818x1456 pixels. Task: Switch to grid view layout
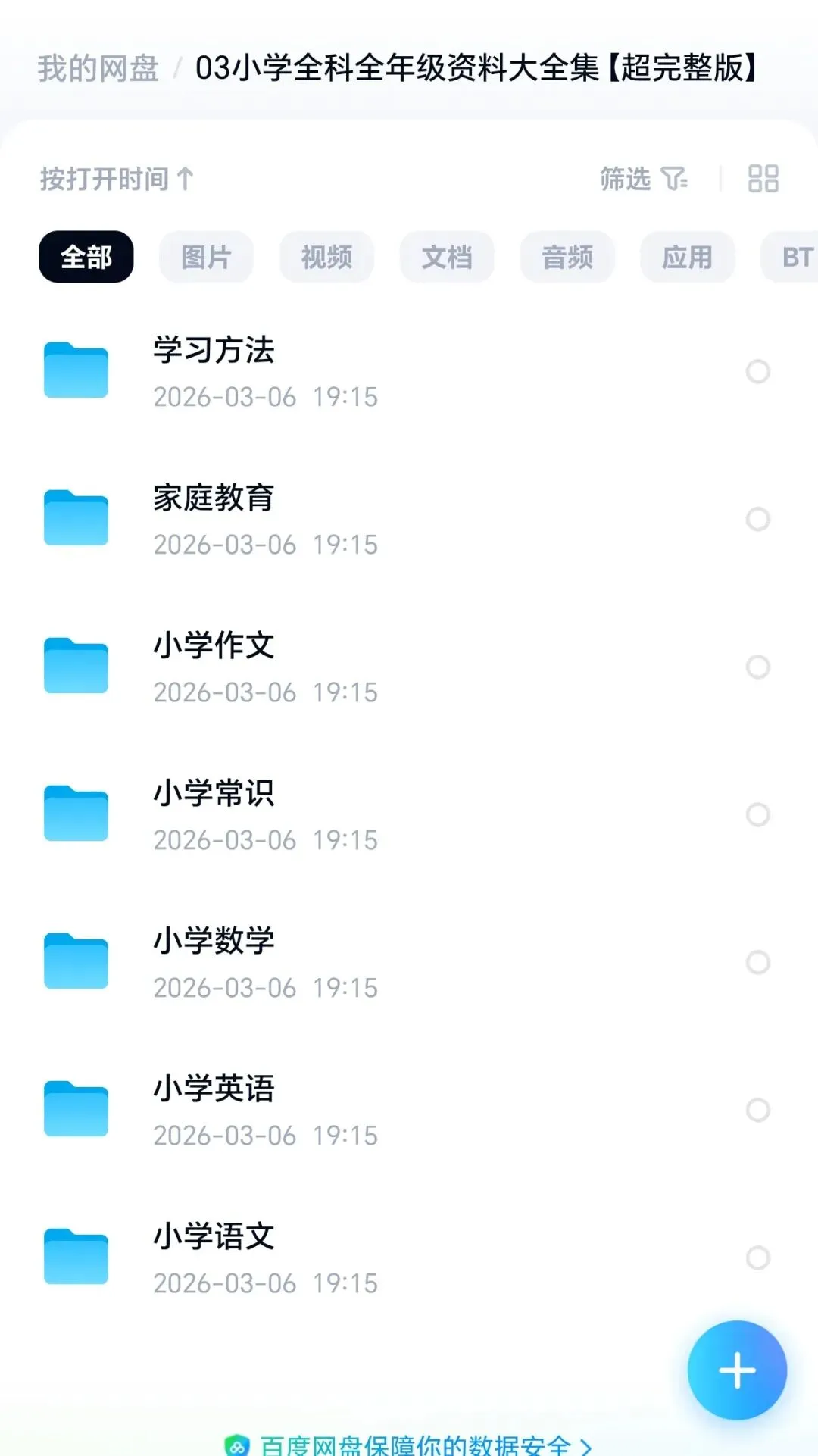(763, 180)
